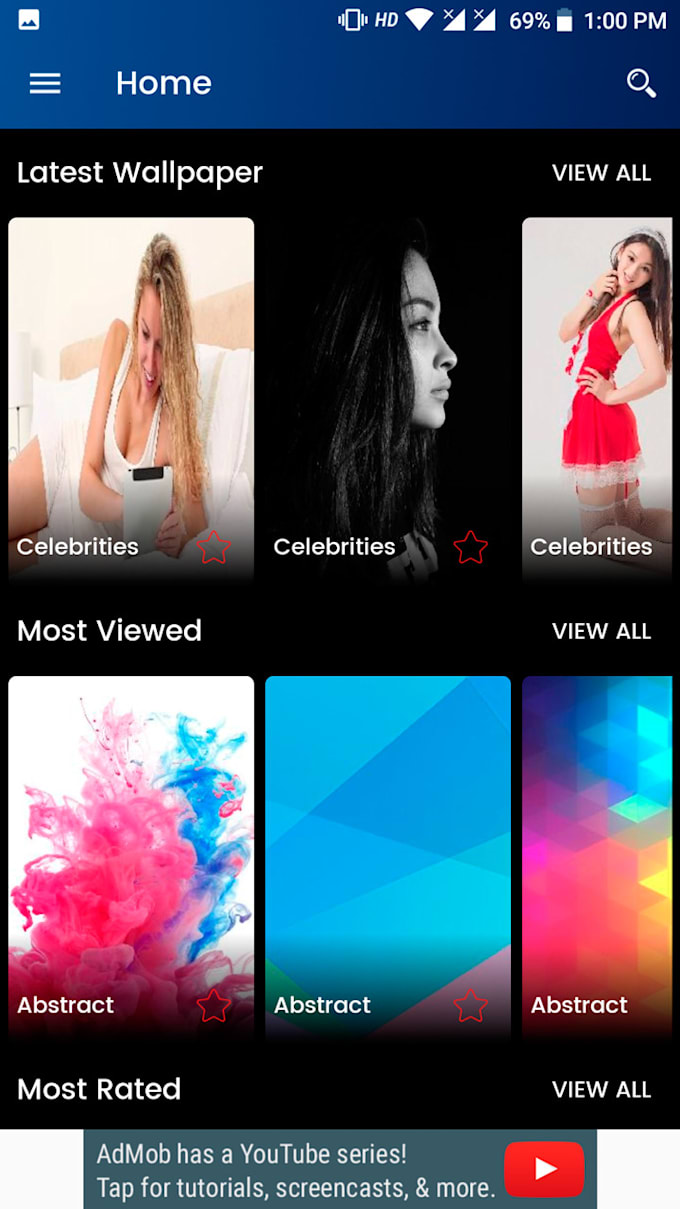Favorite the black-and-white Celebrities wallpaper
The width and height of the screenshot is (680, 1209).
pos(470,547)
